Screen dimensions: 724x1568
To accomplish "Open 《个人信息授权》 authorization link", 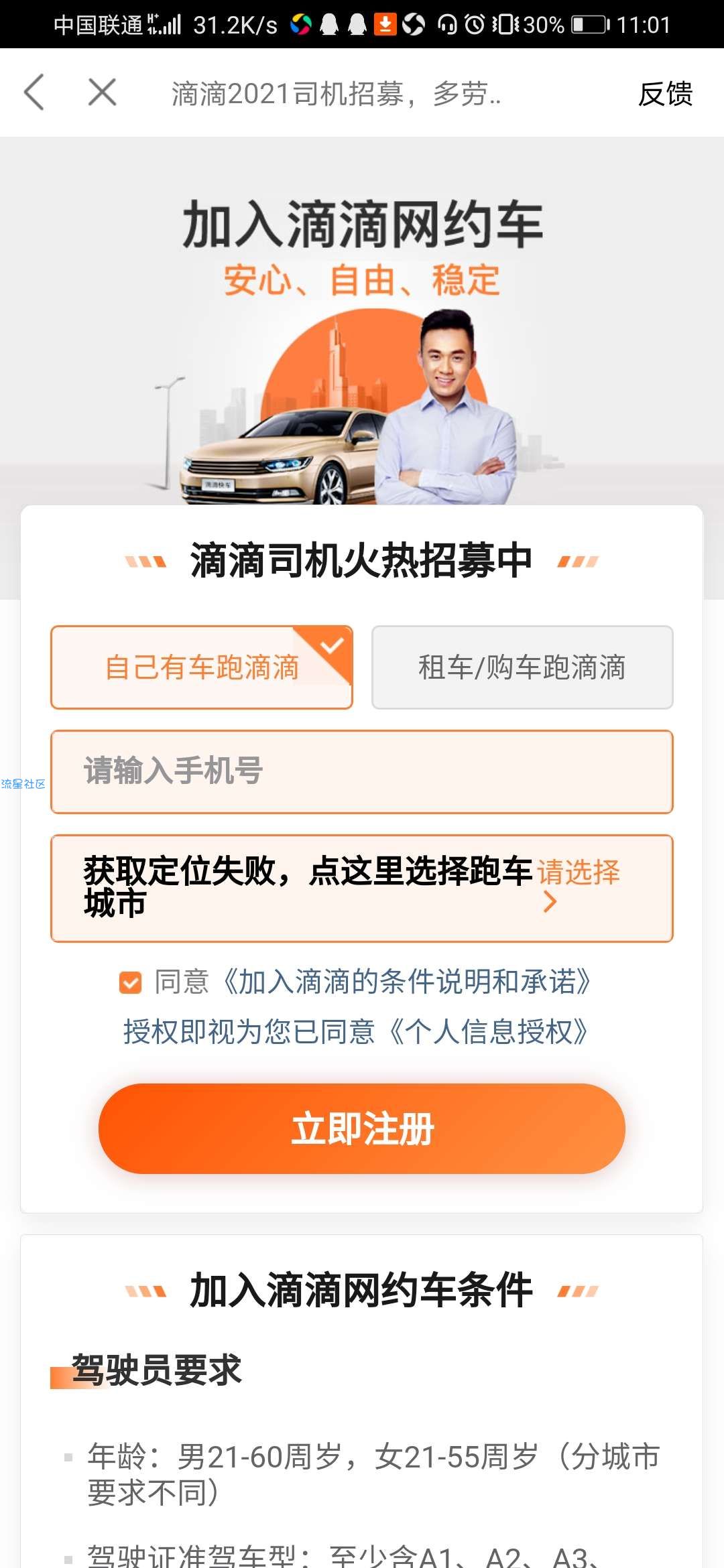I will [x=488, y=1032].
